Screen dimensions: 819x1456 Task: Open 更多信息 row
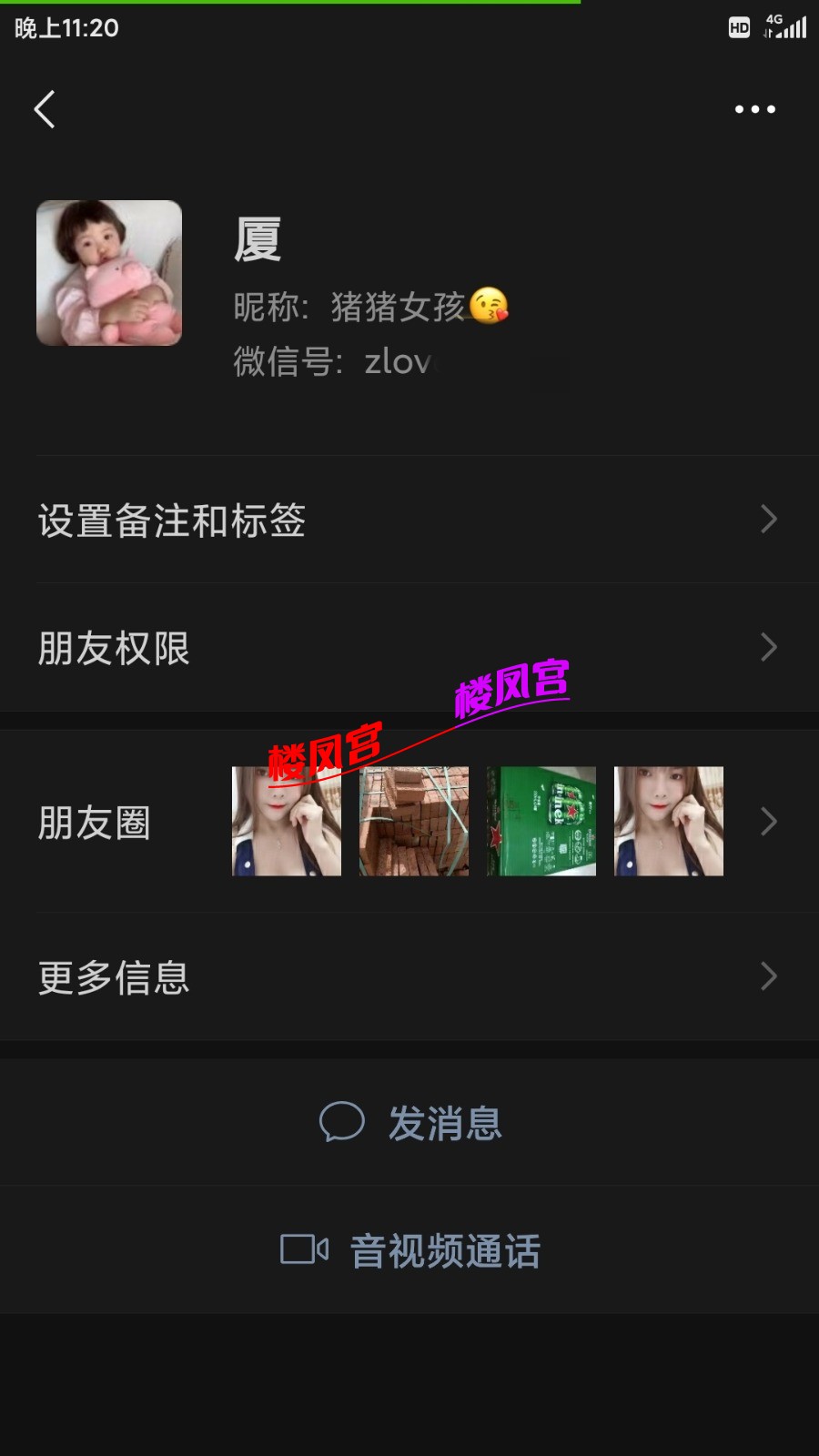pos(409,977)
